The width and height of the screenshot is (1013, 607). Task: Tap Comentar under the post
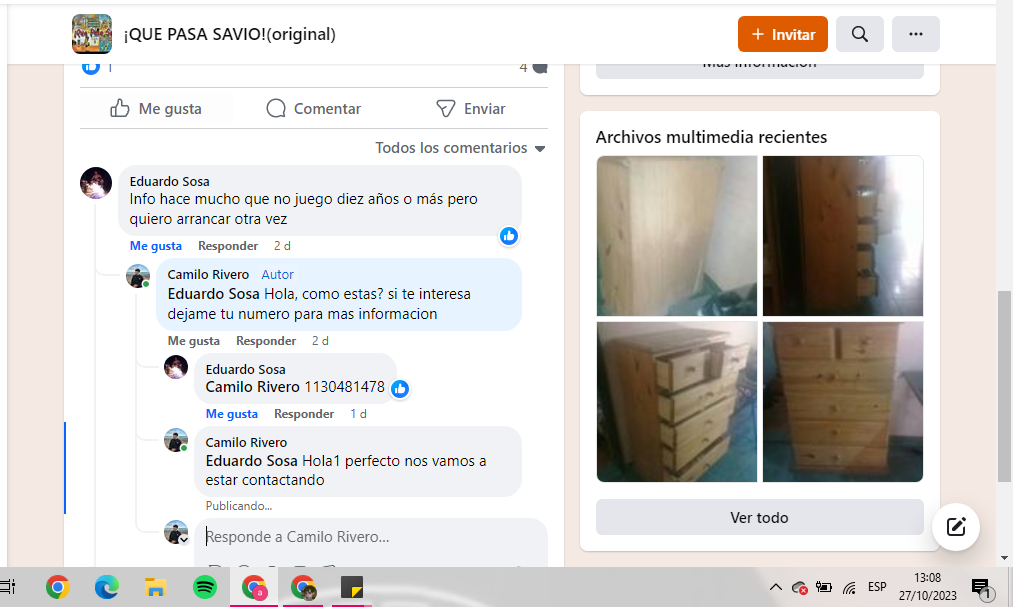314,109
